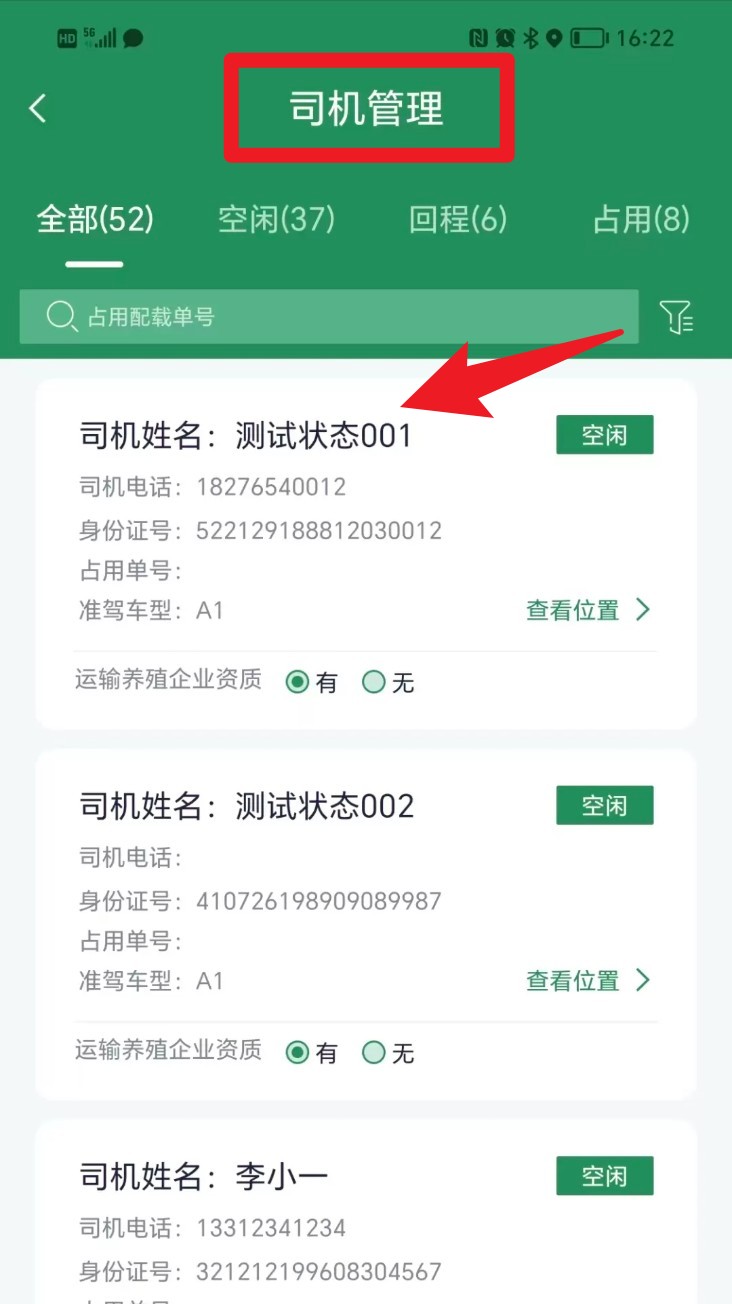This screenshot has height=1304, width=732.
Task: Switch to the 空闲(37) tab
Action: (x=276, y=219)
